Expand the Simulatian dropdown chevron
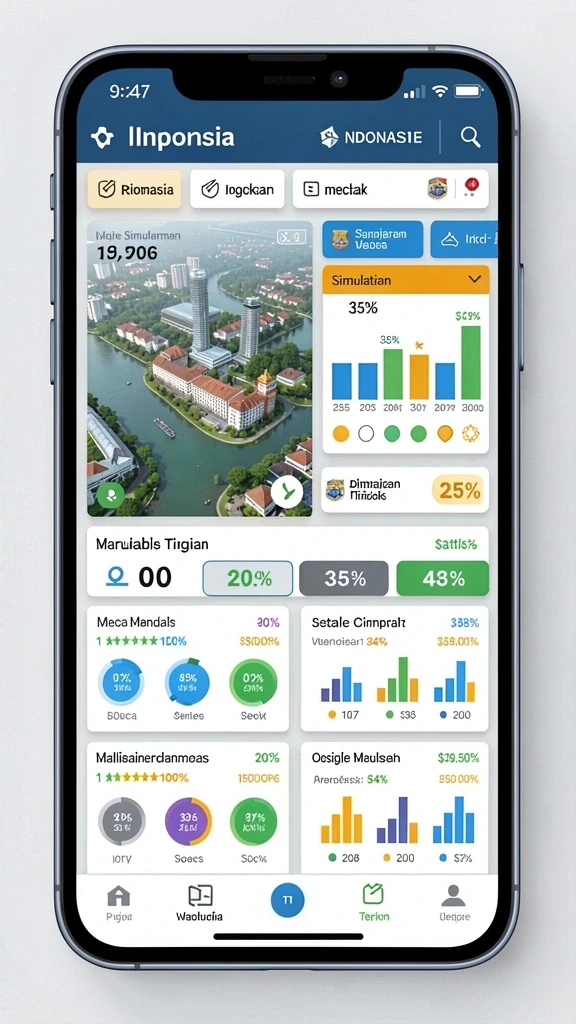This screenshot has height=1024, width=576. point(475,280)
